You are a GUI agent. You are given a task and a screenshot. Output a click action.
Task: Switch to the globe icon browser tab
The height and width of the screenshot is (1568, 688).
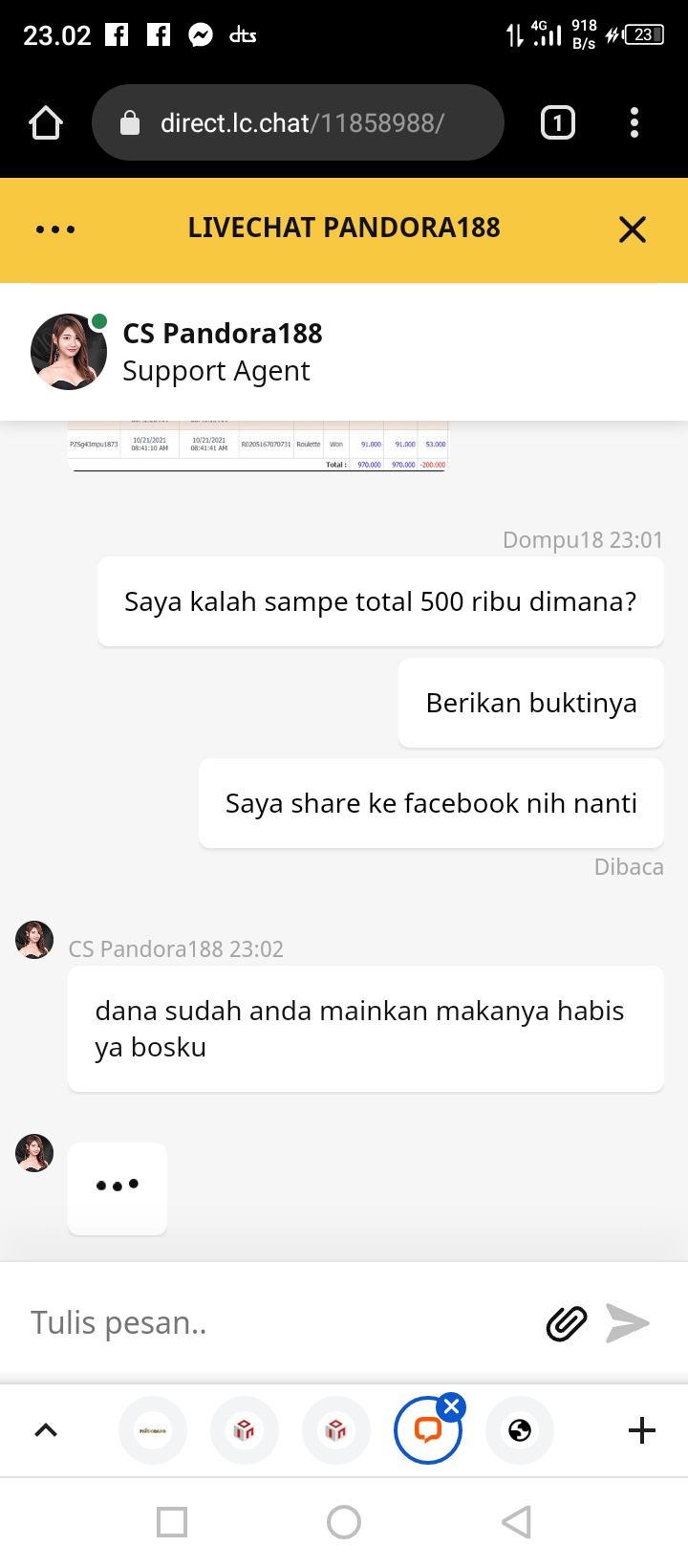click(x=520, y=1430)
